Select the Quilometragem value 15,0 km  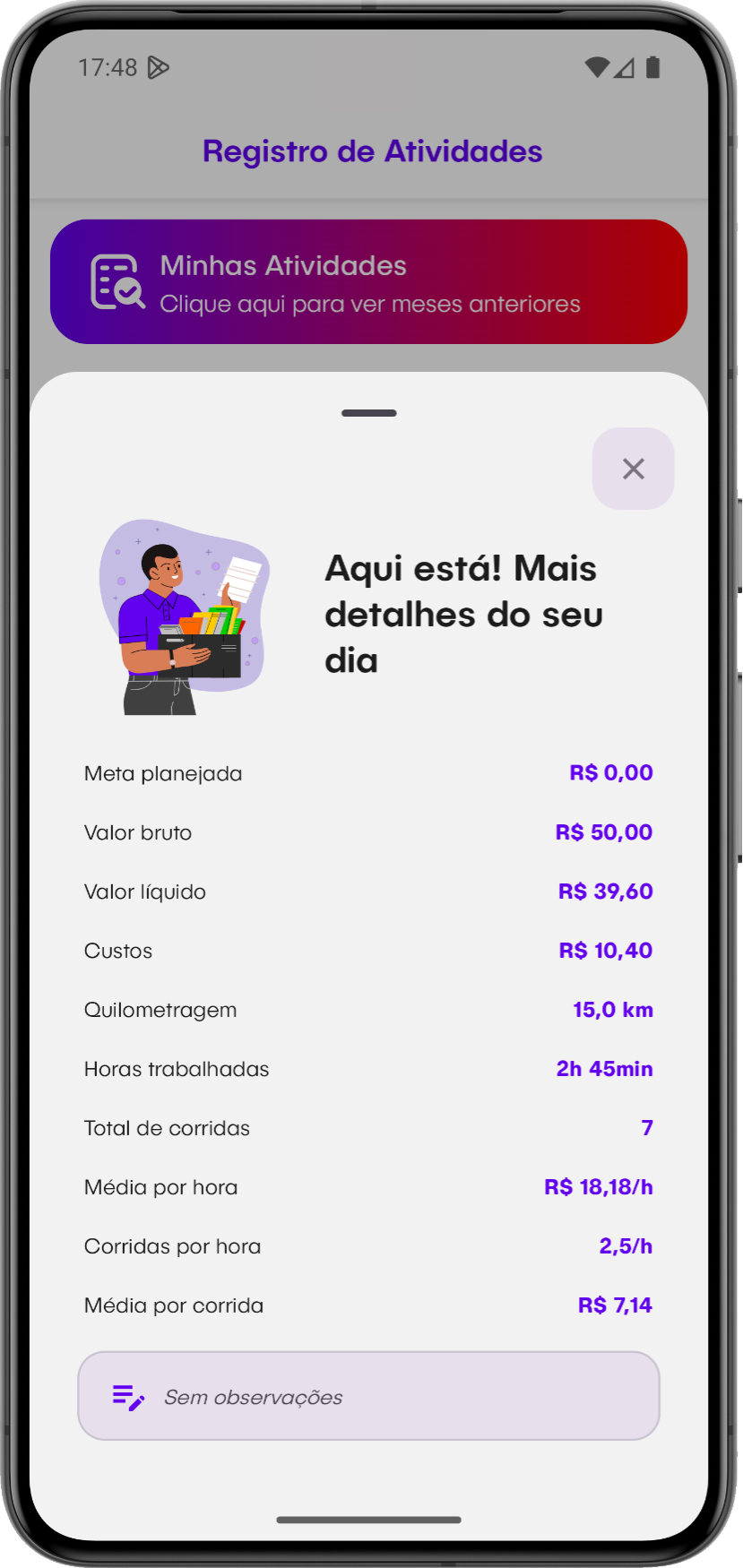click(x=612, y=1009)
